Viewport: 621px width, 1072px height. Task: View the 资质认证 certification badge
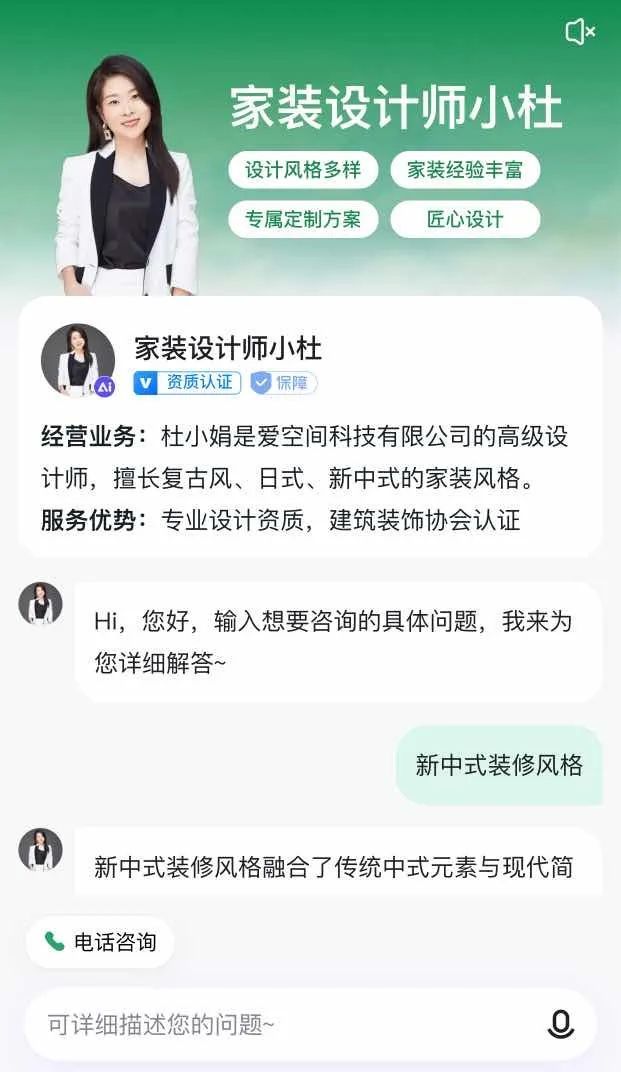(187, 382)
